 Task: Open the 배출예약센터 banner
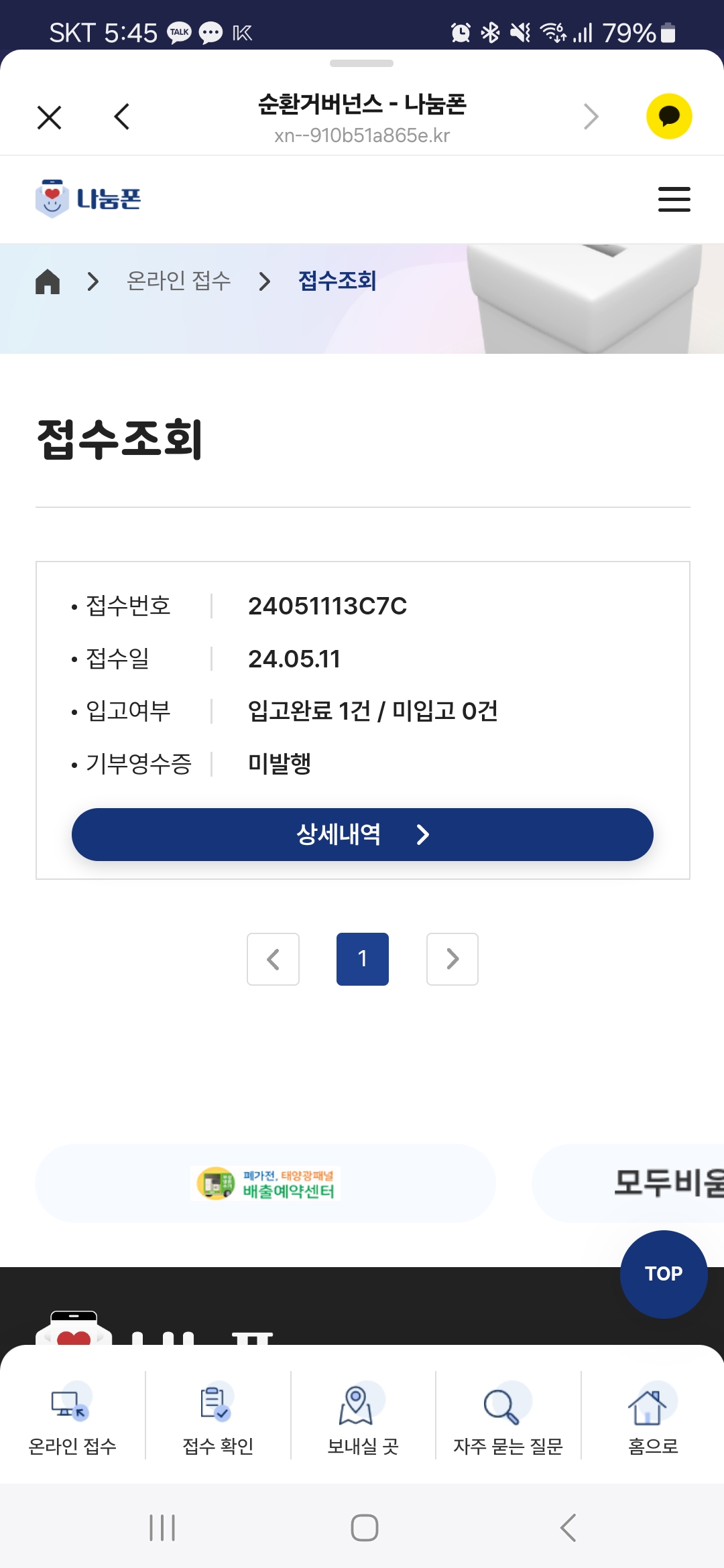[265, 1183]
